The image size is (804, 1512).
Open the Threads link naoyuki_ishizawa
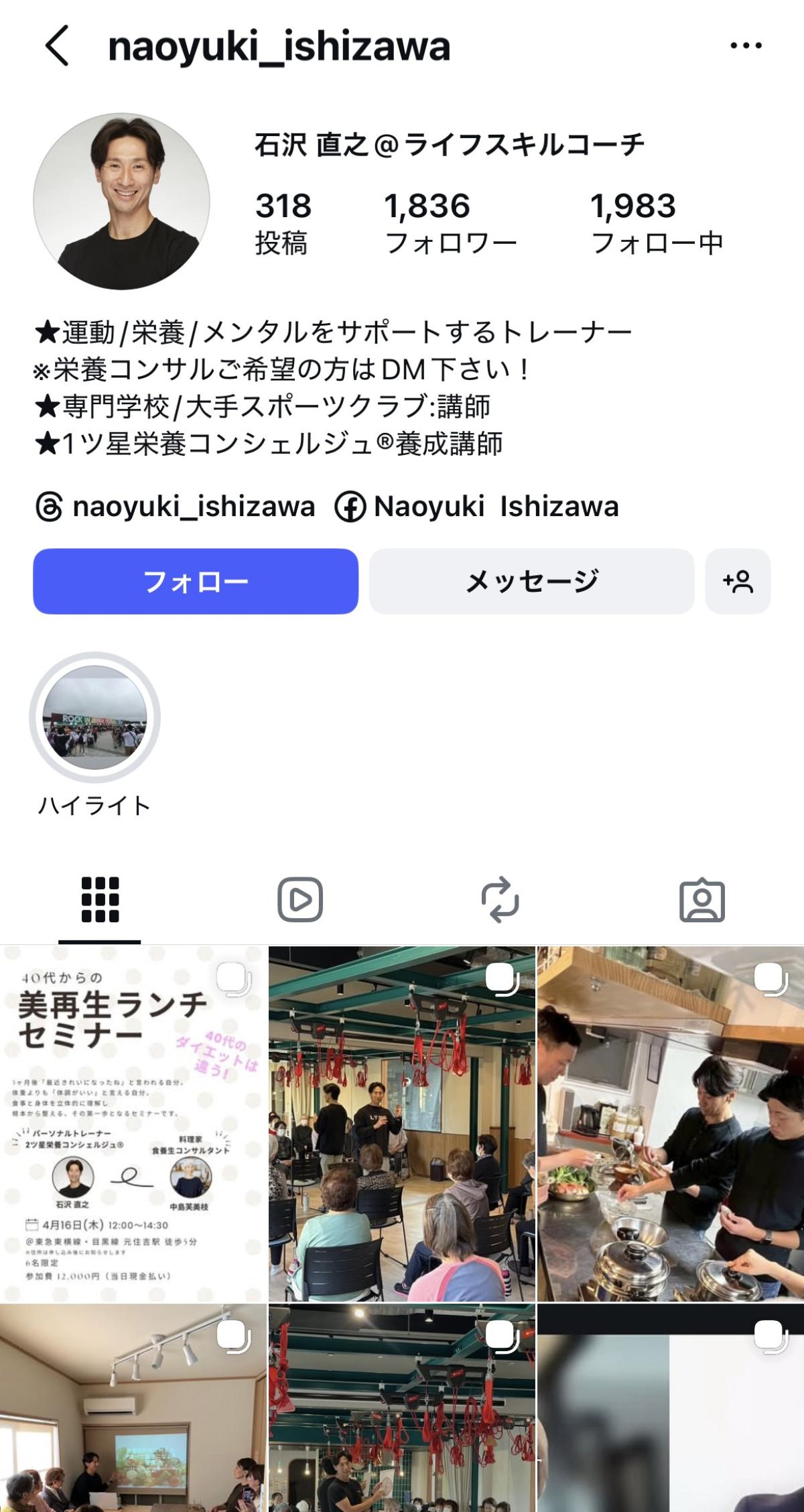(x=175, y=507)
